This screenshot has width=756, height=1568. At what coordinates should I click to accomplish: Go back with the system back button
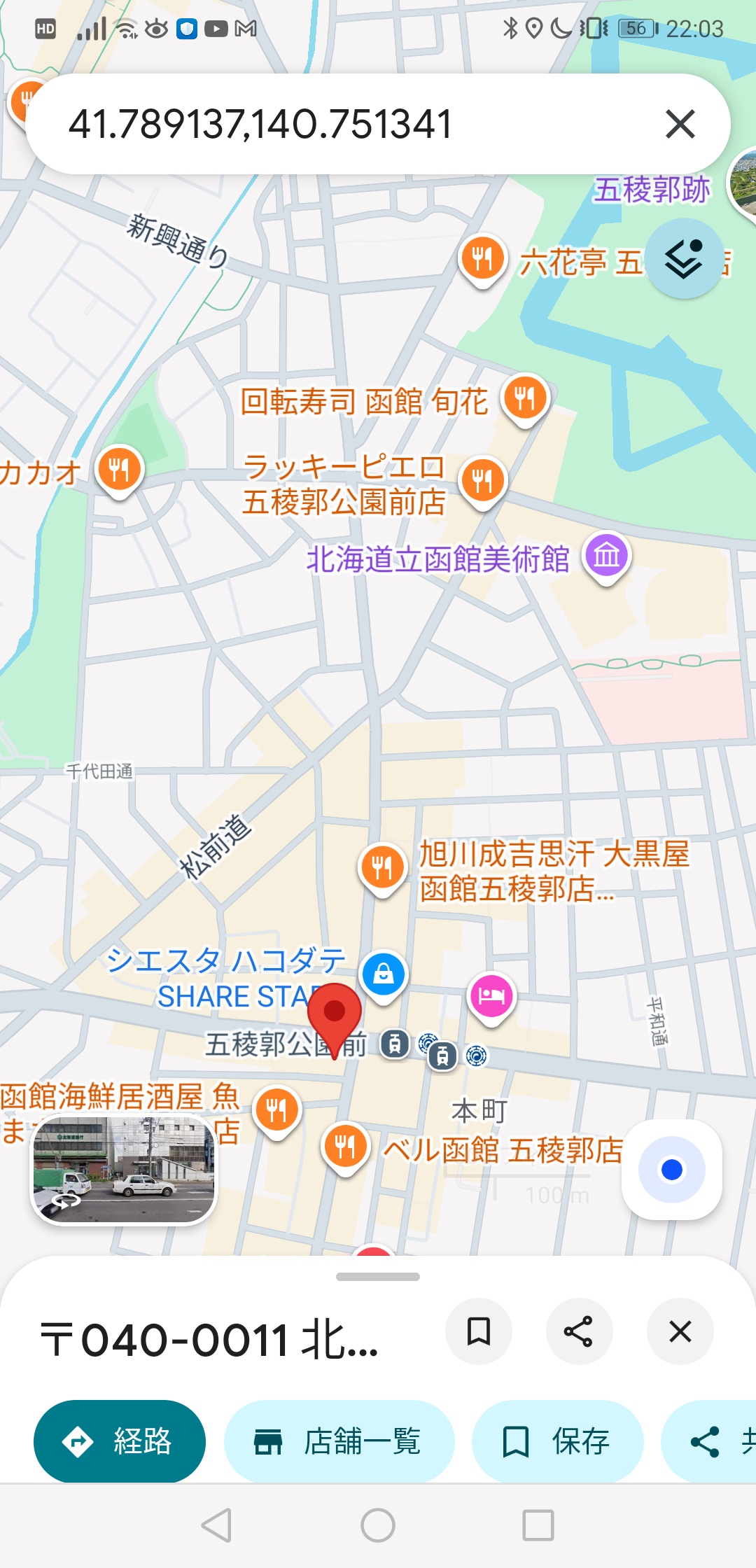tap(216, 1525)
